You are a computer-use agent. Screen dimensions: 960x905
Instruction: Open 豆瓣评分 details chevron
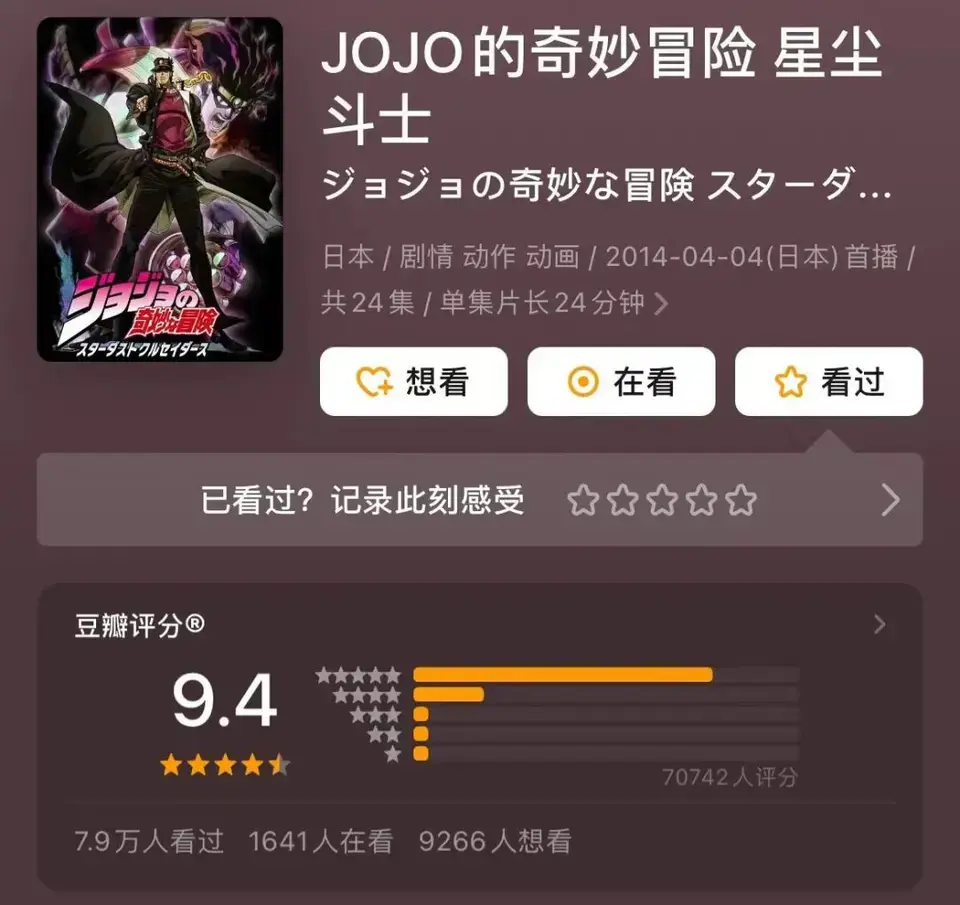pos(880,625)
